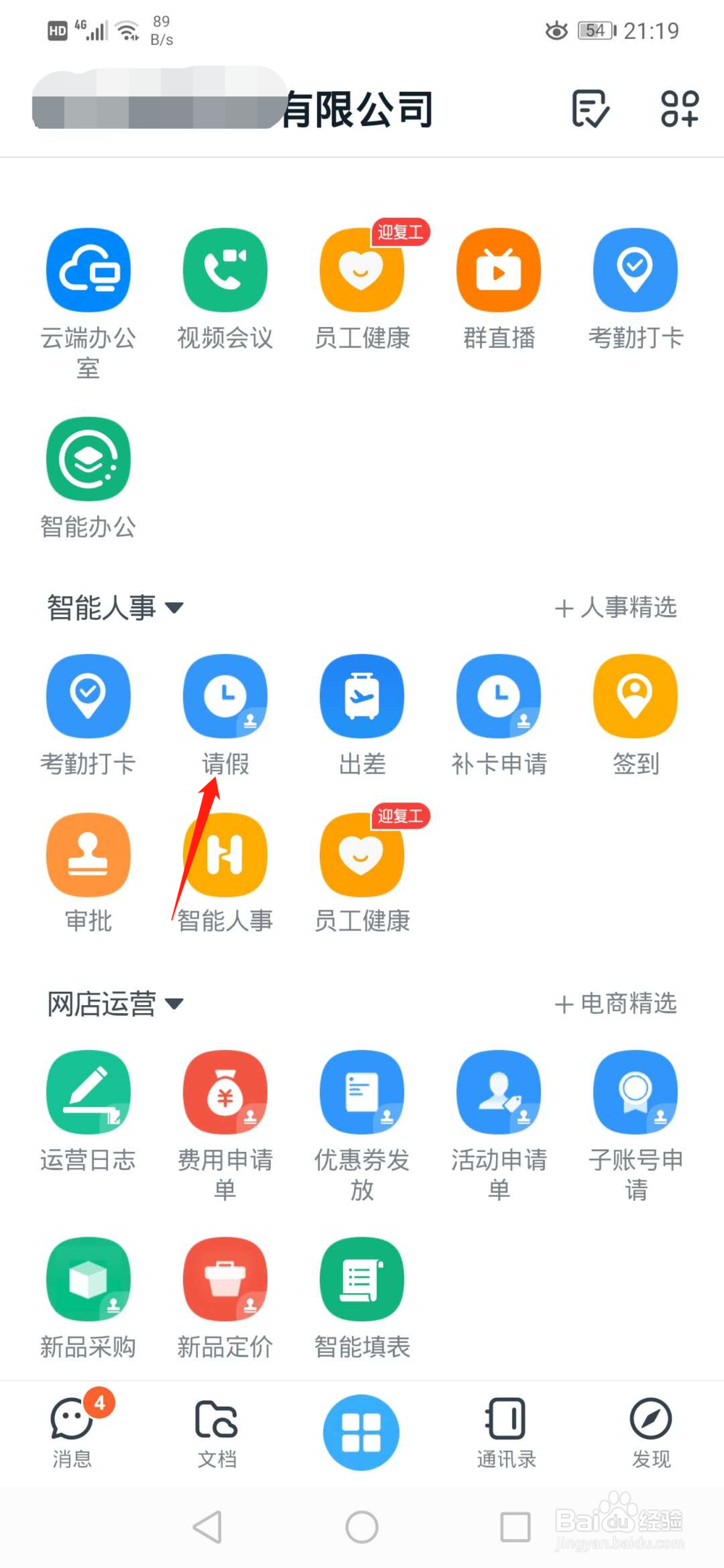The image size is (724, 1568).
Task: Open the 视频会议 video conference app
Action: (x=225, y=286)
